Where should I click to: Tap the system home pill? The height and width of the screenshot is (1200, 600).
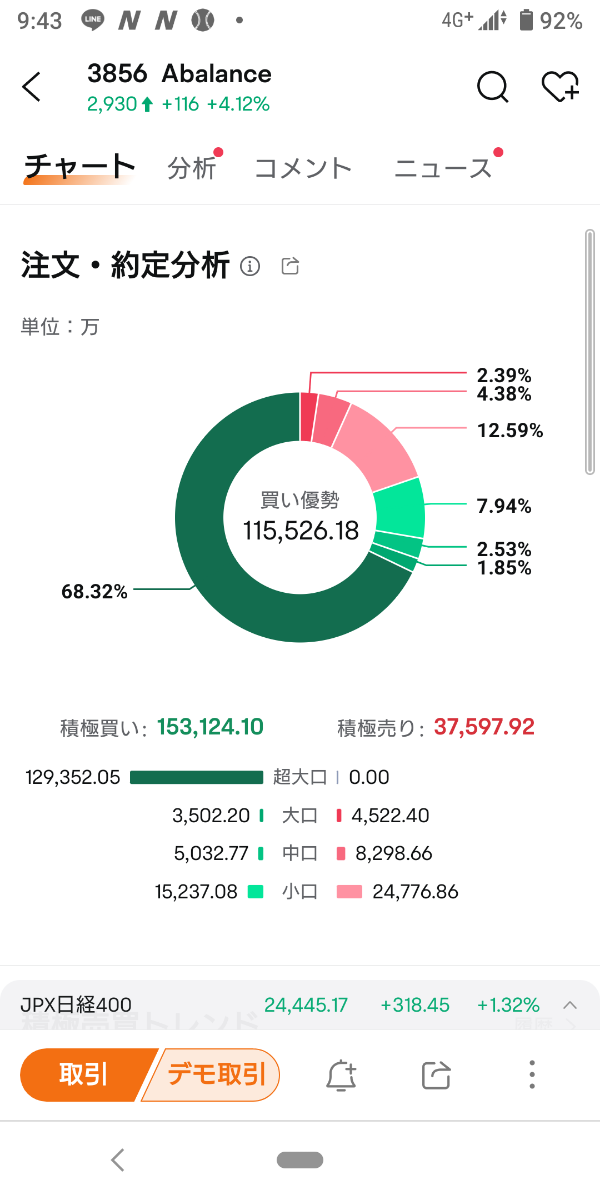click(x=300, y=1160)
